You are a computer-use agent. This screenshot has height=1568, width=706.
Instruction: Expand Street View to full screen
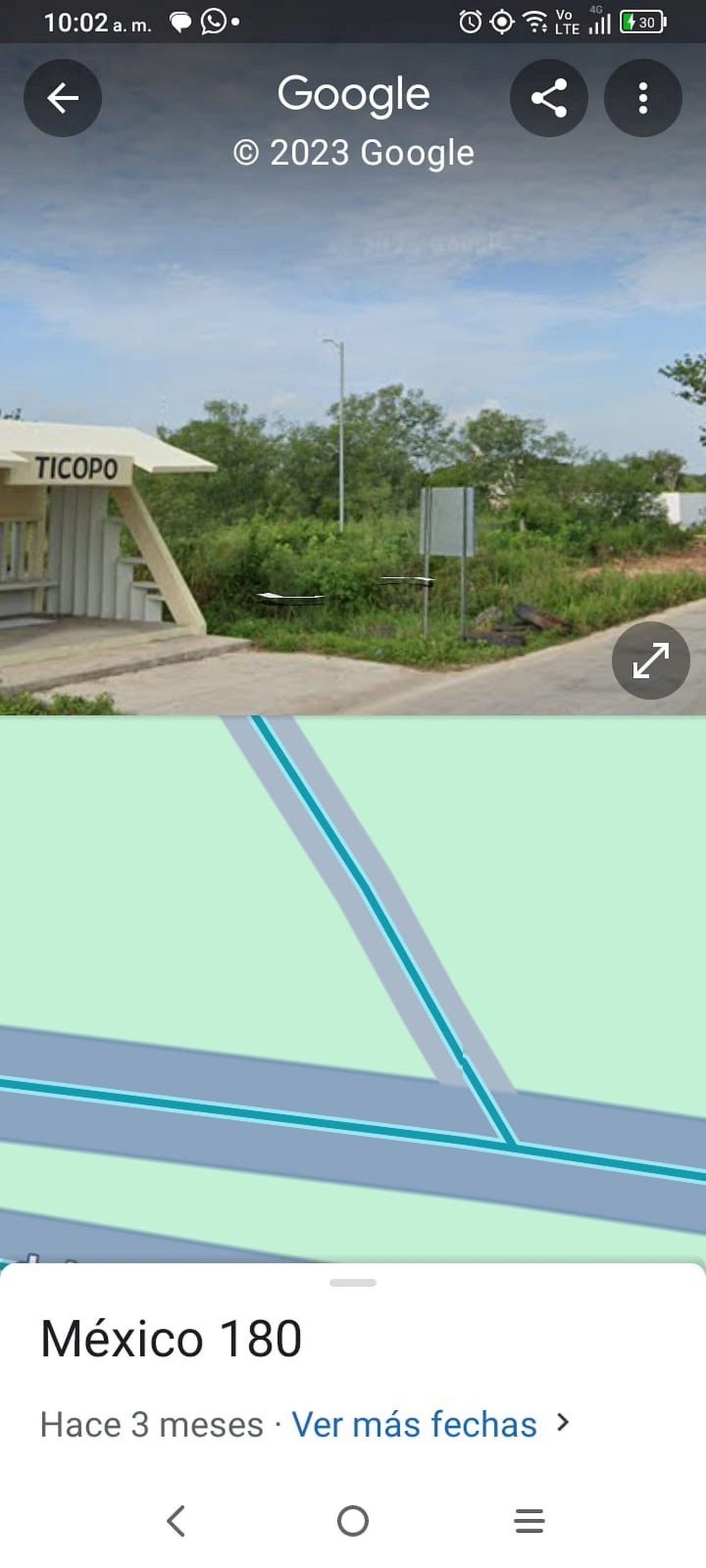(x=651, y=660)
